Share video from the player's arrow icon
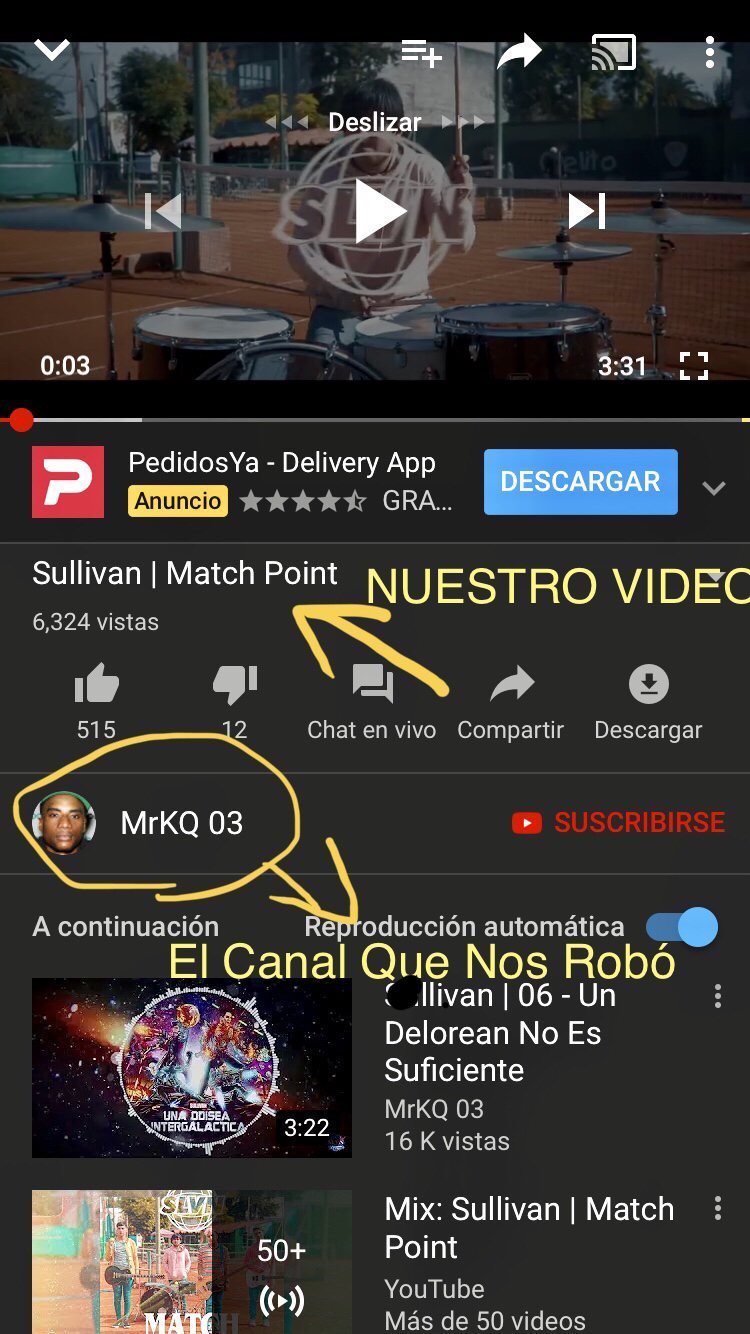Screen dimensions: 750x1334 point(519,52)
